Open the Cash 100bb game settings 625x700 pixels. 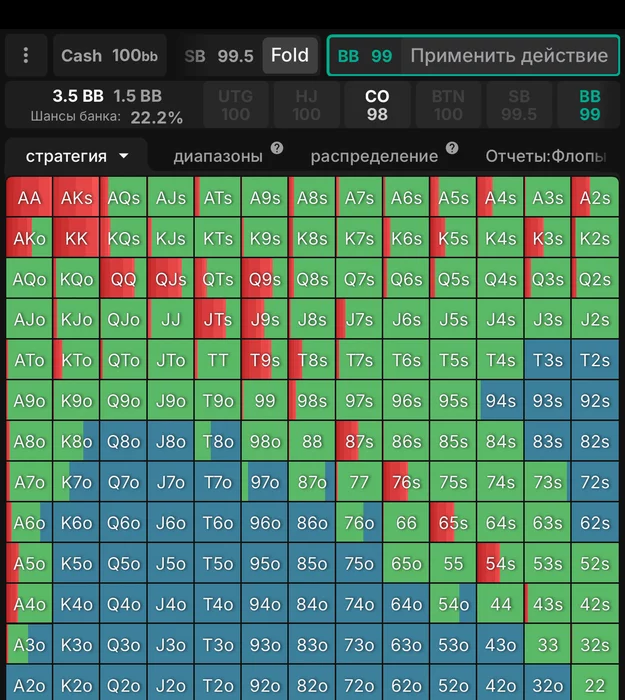(110, 56)
